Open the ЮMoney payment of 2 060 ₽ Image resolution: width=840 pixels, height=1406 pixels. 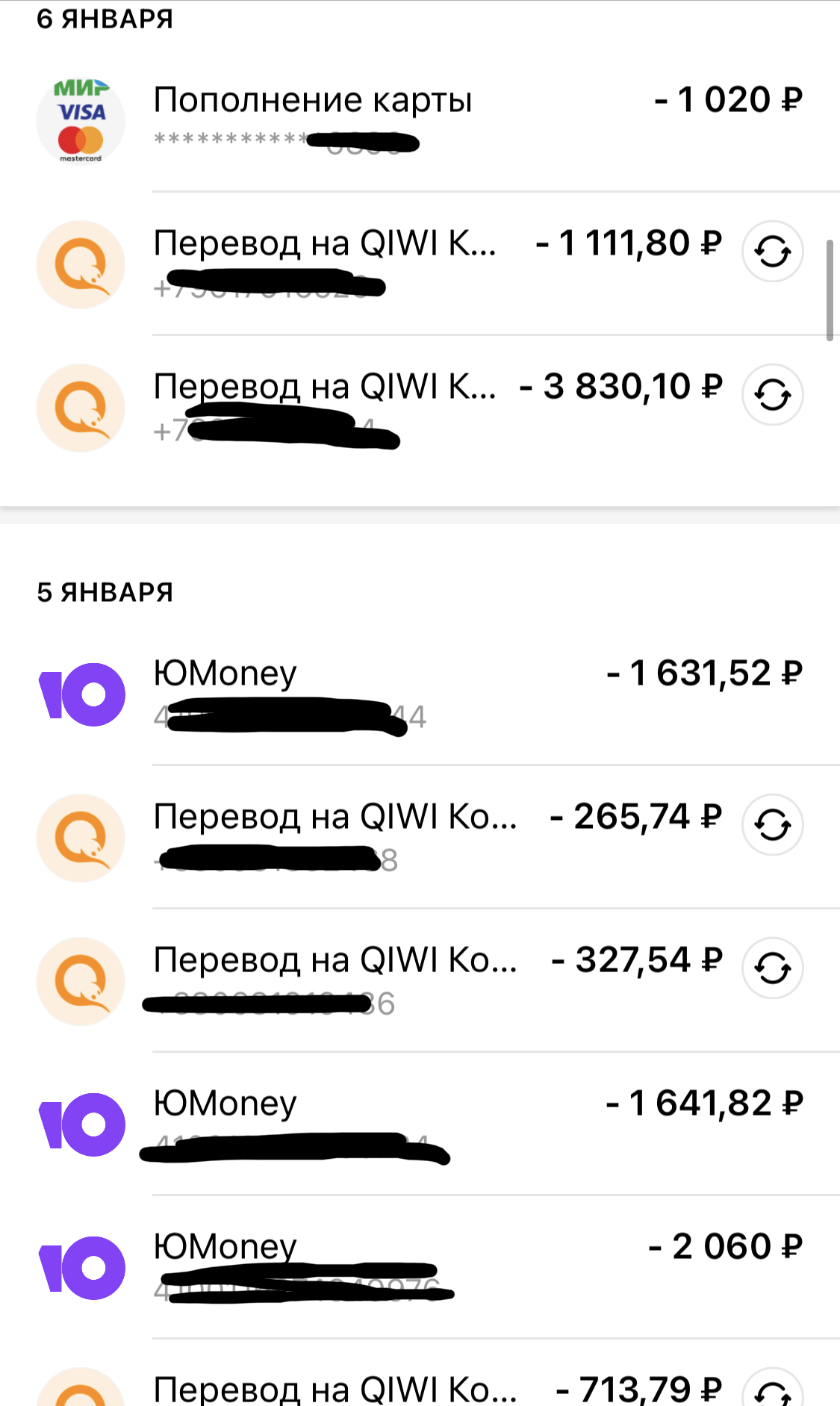click(418, 1266)
